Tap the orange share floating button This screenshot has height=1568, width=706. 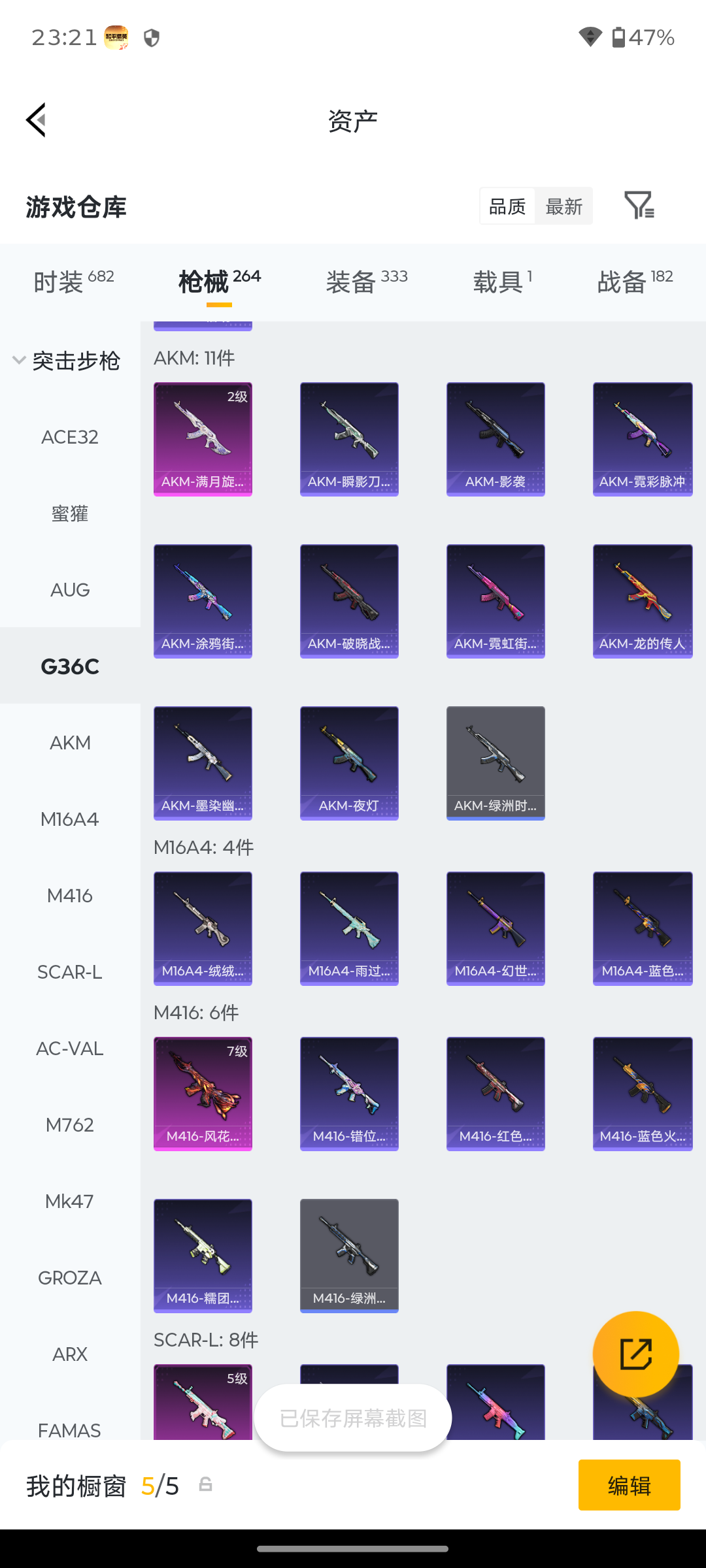coord(636,1354)
